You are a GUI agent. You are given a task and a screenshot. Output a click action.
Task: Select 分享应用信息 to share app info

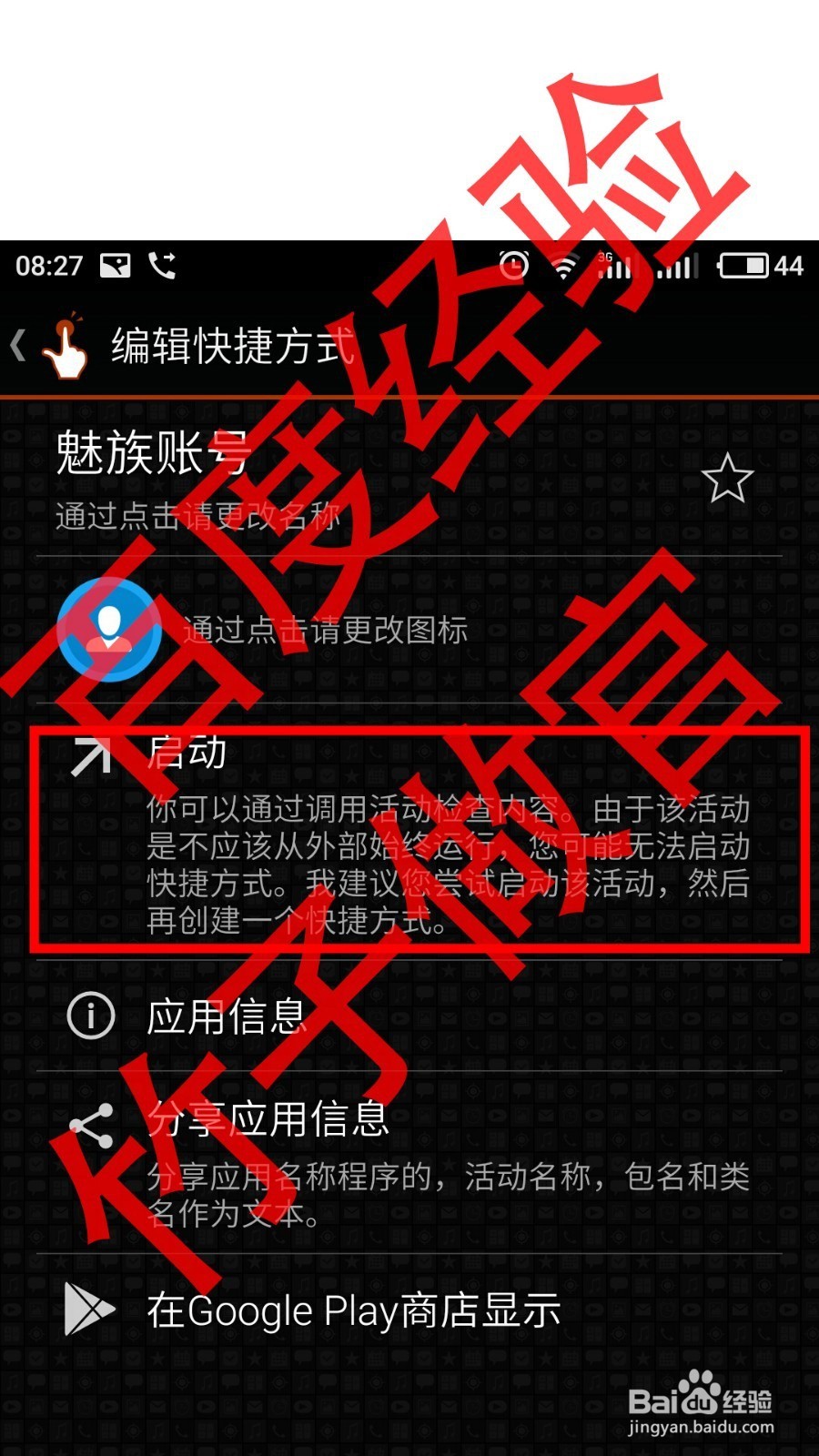[x=268, y=1120]
